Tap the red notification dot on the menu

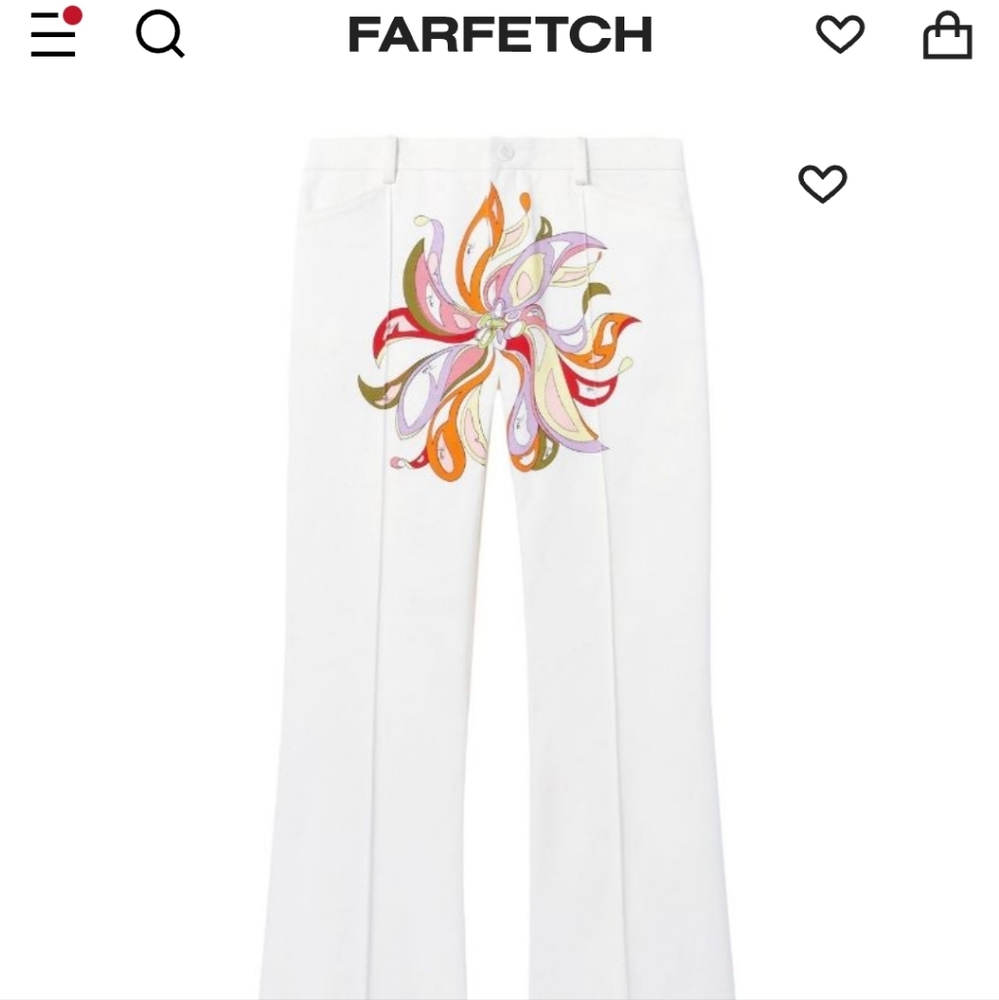pyautogui.click(x=73, y=15)
